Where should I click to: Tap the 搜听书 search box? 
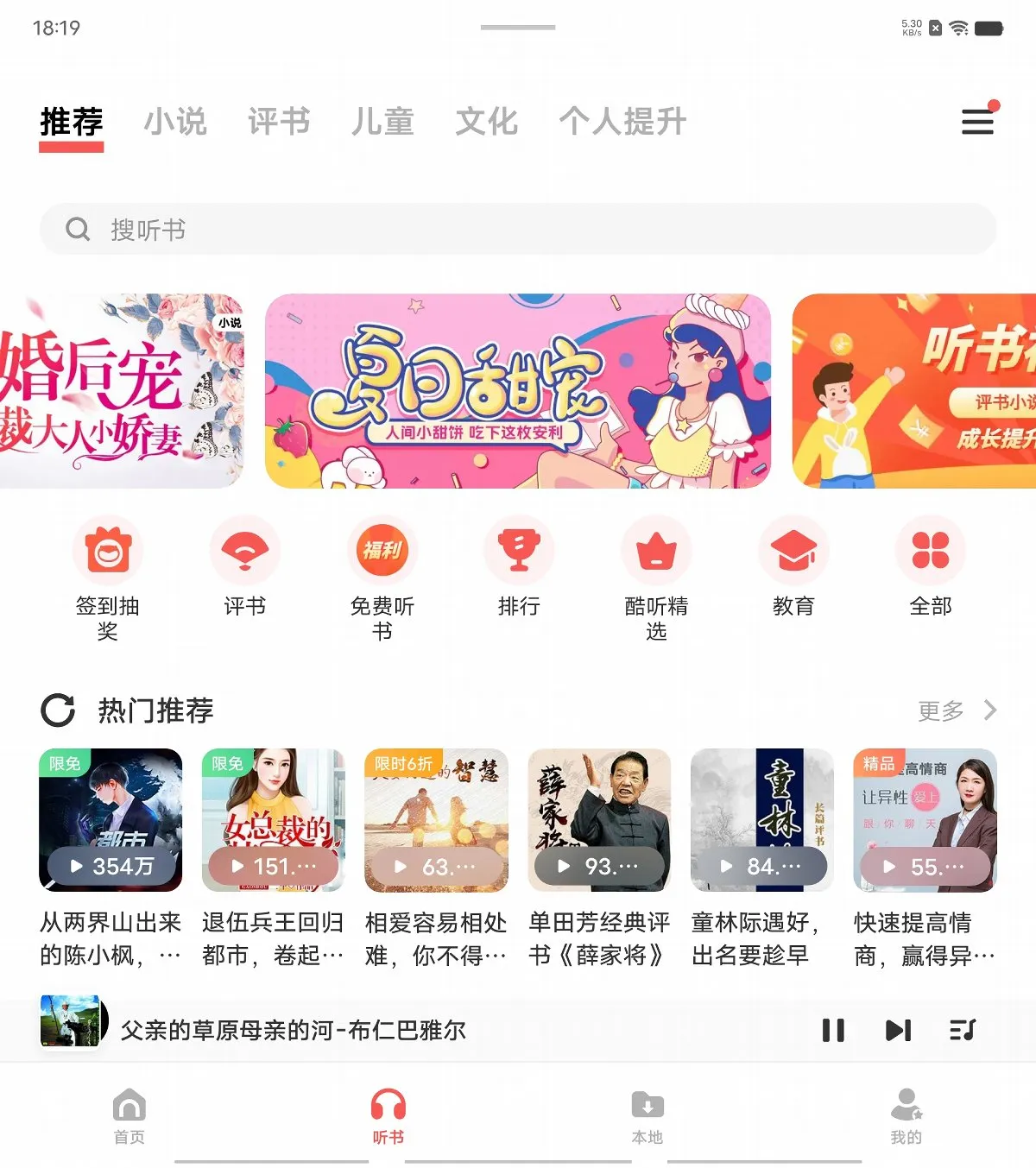518,230
